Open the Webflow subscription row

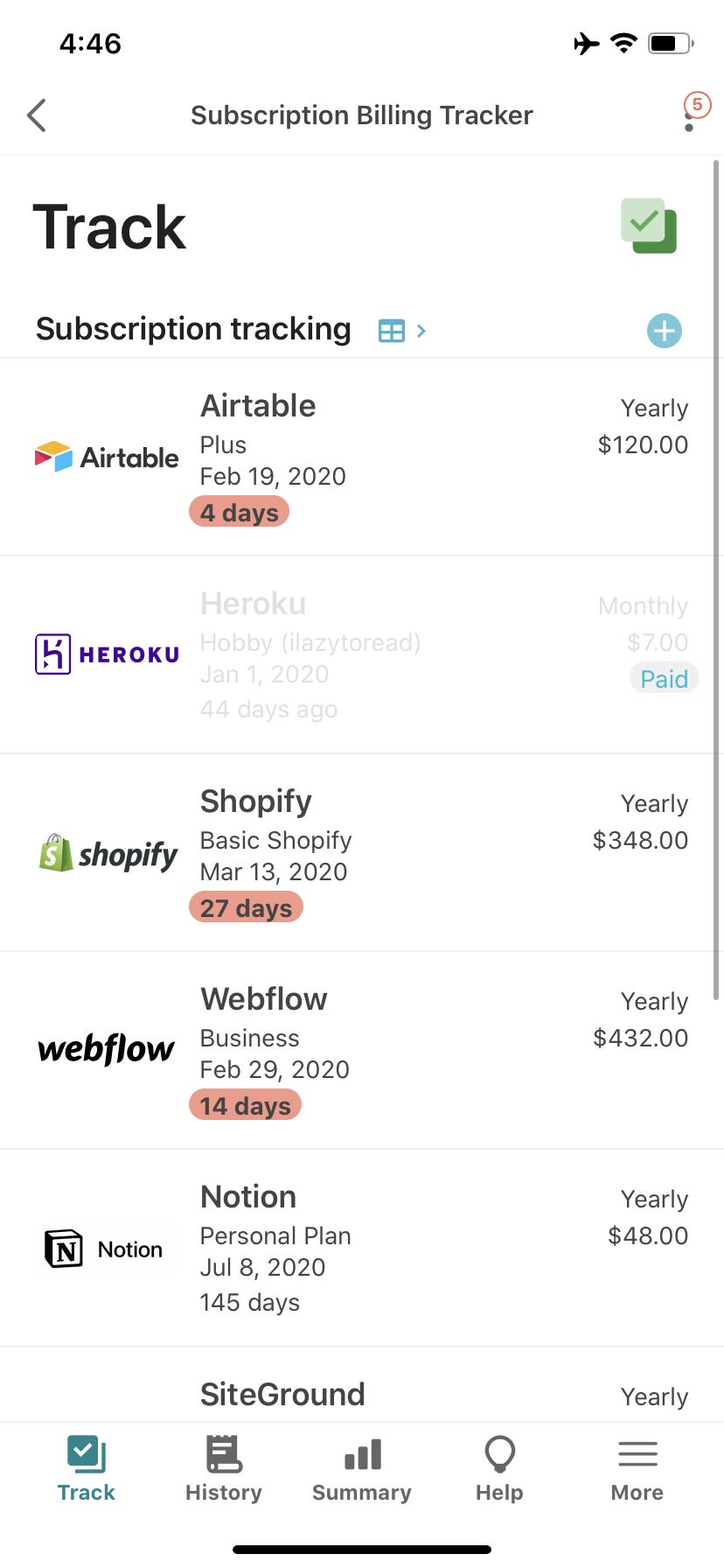point(362,1051)
